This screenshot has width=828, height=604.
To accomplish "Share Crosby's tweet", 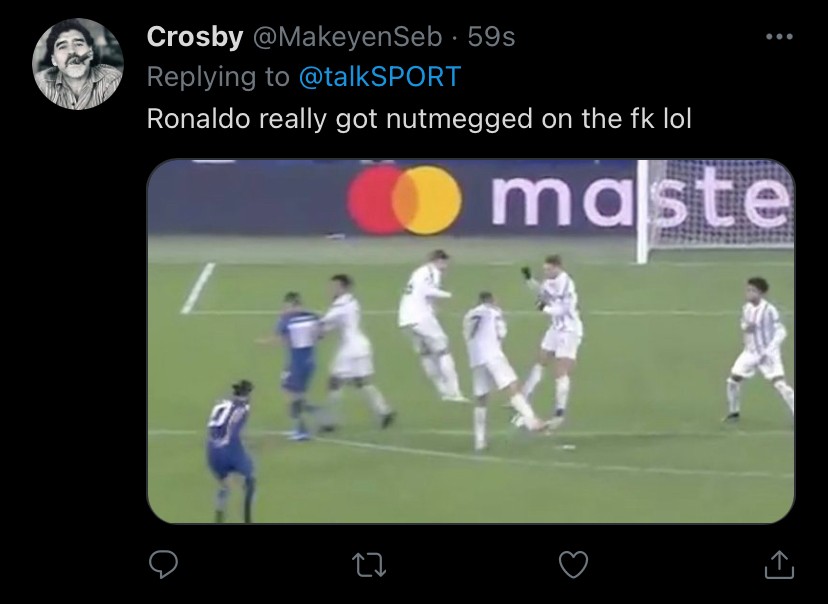I will (777, 566).
